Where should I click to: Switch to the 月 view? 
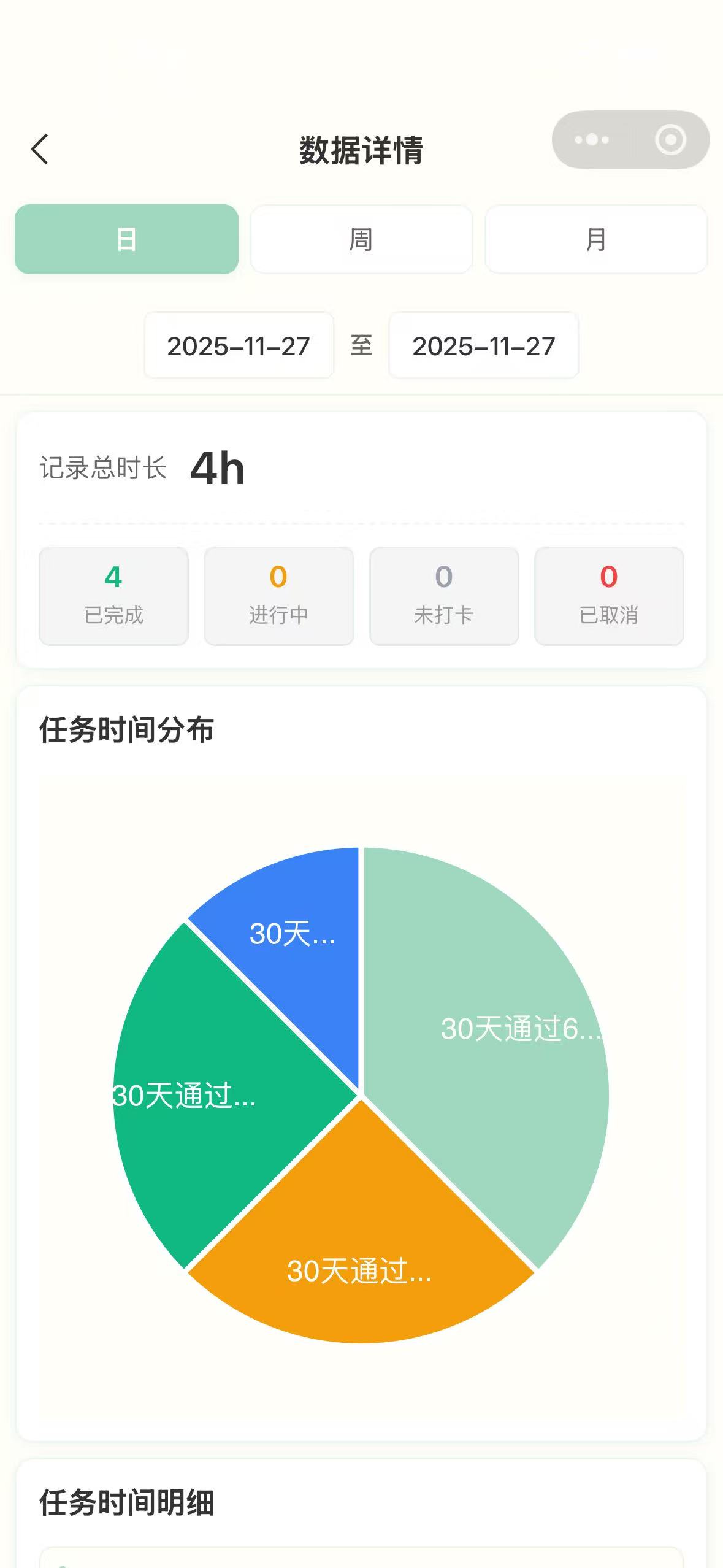click(595, 240)
